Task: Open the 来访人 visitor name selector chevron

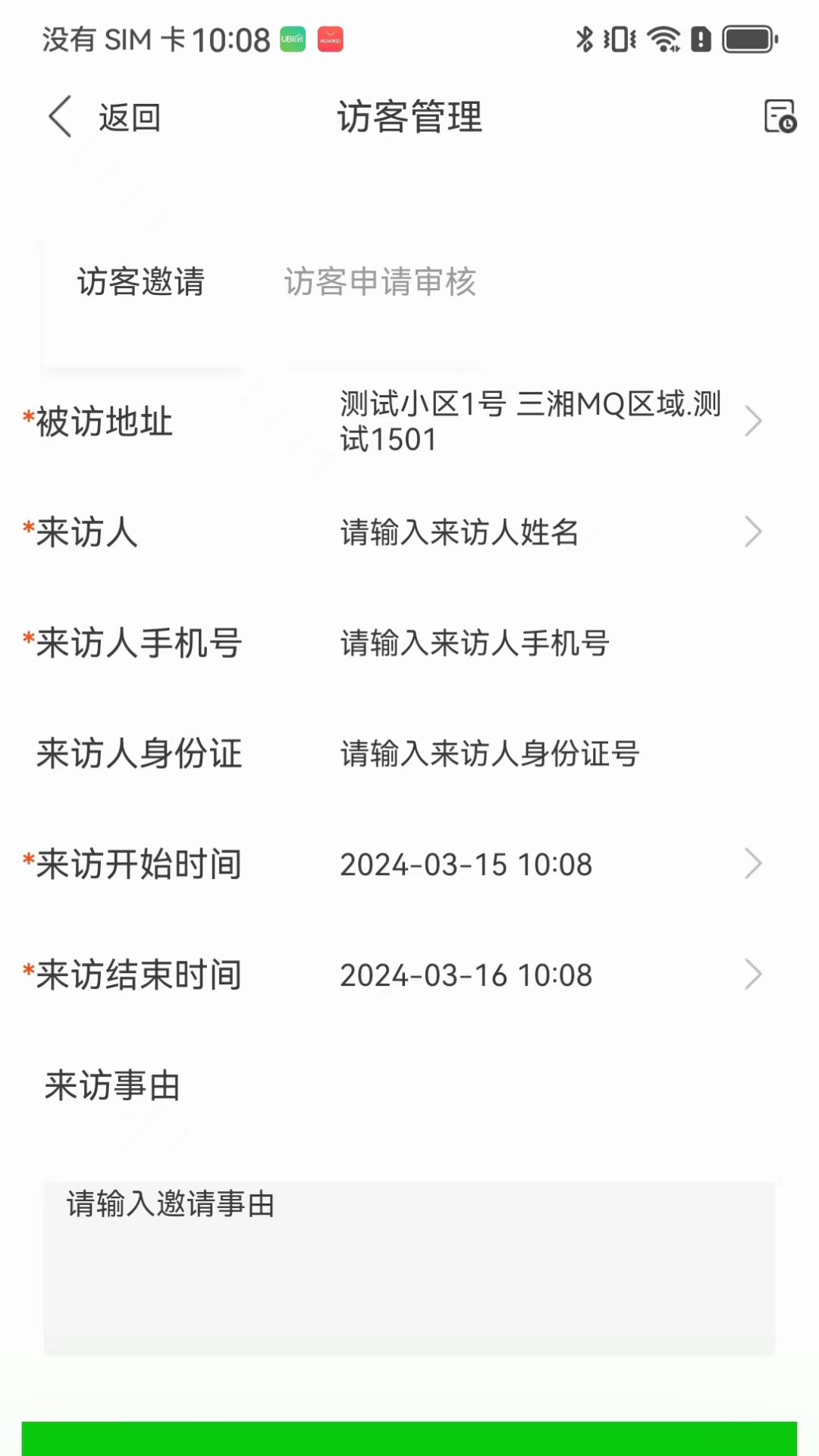Action: click(753, 532)
